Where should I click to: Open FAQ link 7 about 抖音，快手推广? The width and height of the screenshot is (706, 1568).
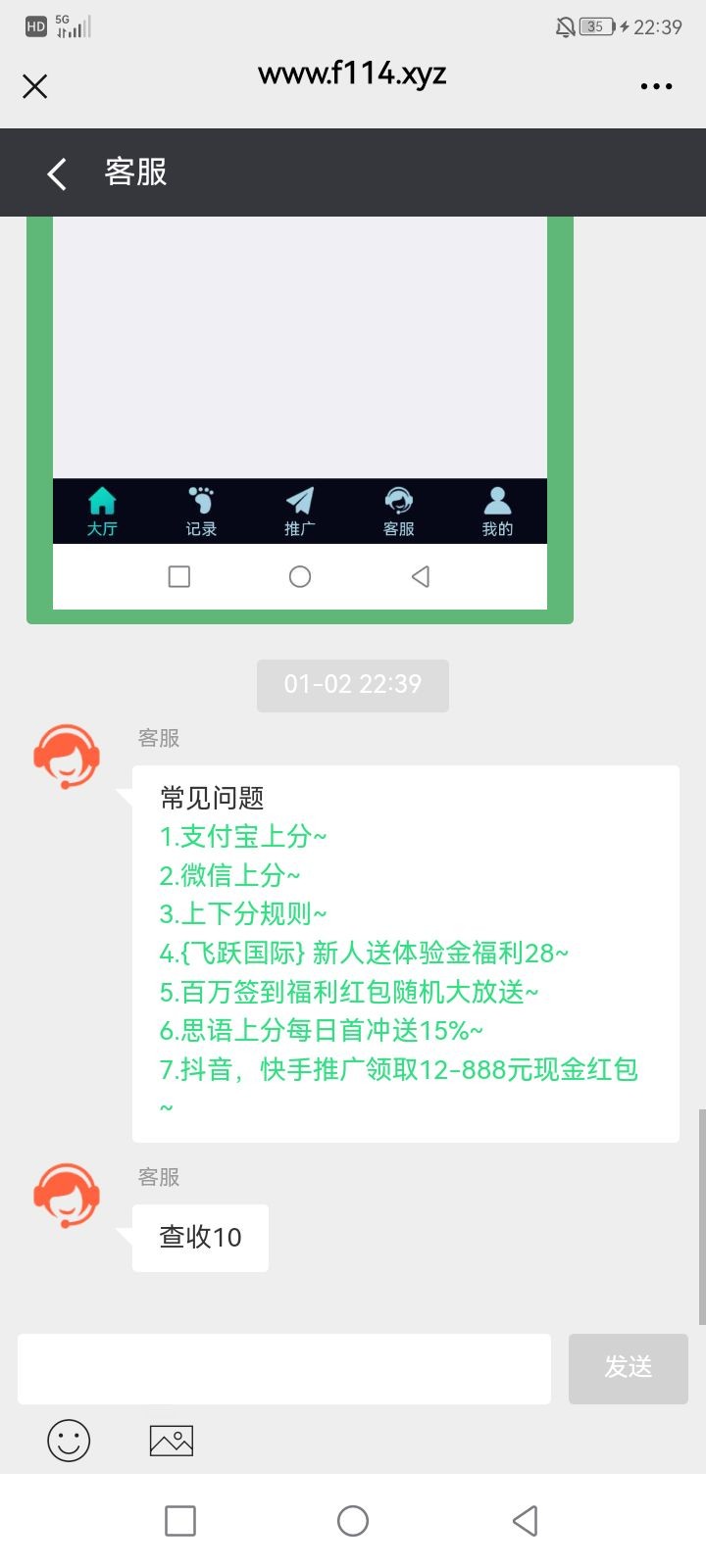(397, 1069)
